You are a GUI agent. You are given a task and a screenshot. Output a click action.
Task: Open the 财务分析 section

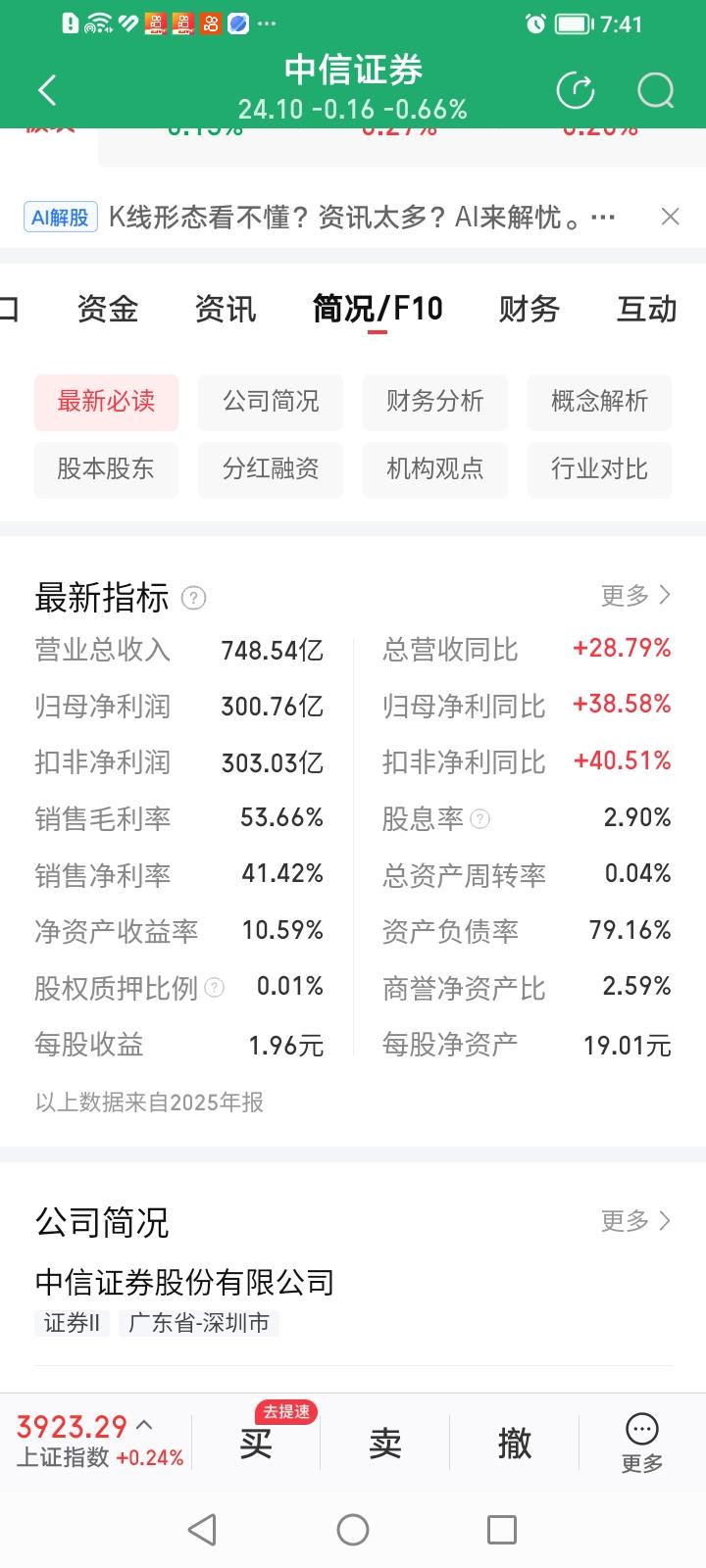[435, 402]
